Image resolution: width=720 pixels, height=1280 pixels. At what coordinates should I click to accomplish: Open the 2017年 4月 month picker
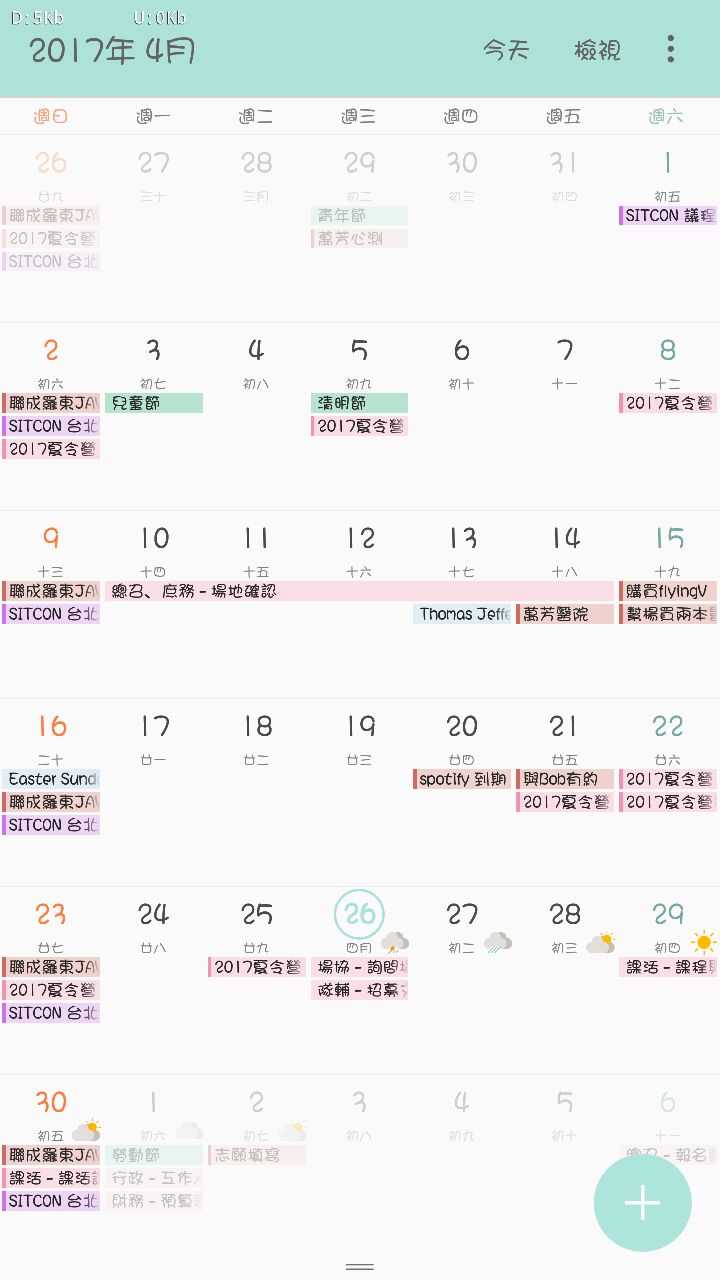[112, 51]
